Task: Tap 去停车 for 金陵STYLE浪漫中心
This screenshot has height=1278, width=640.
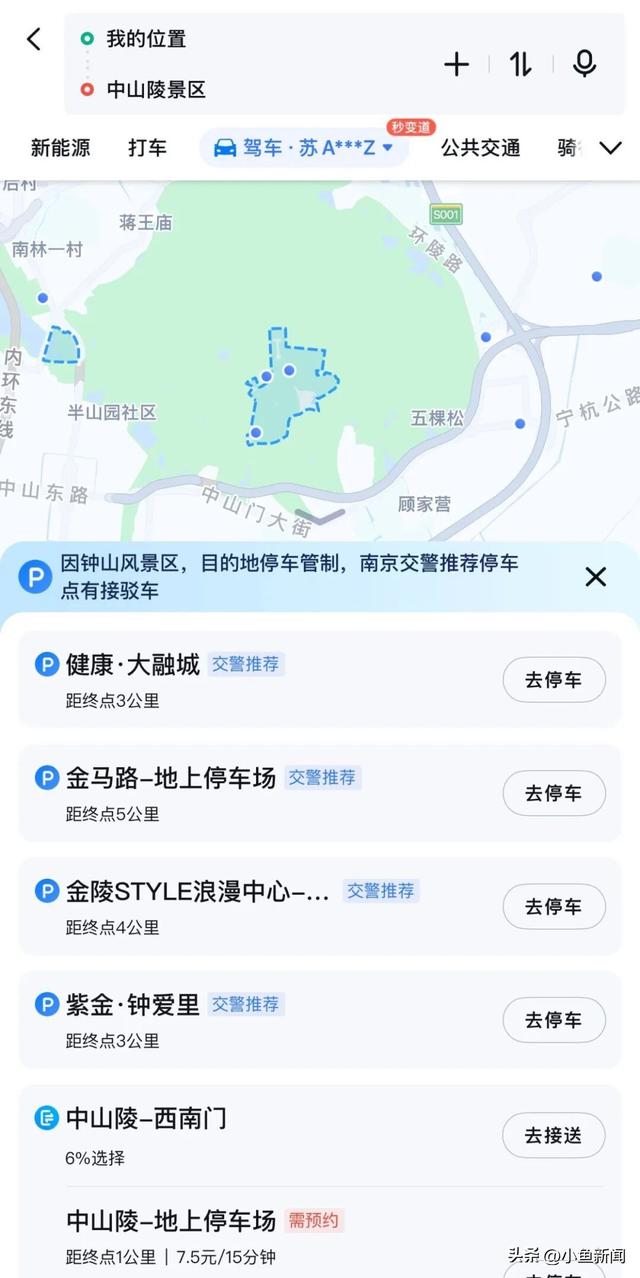Action: [x=553, y=907]
